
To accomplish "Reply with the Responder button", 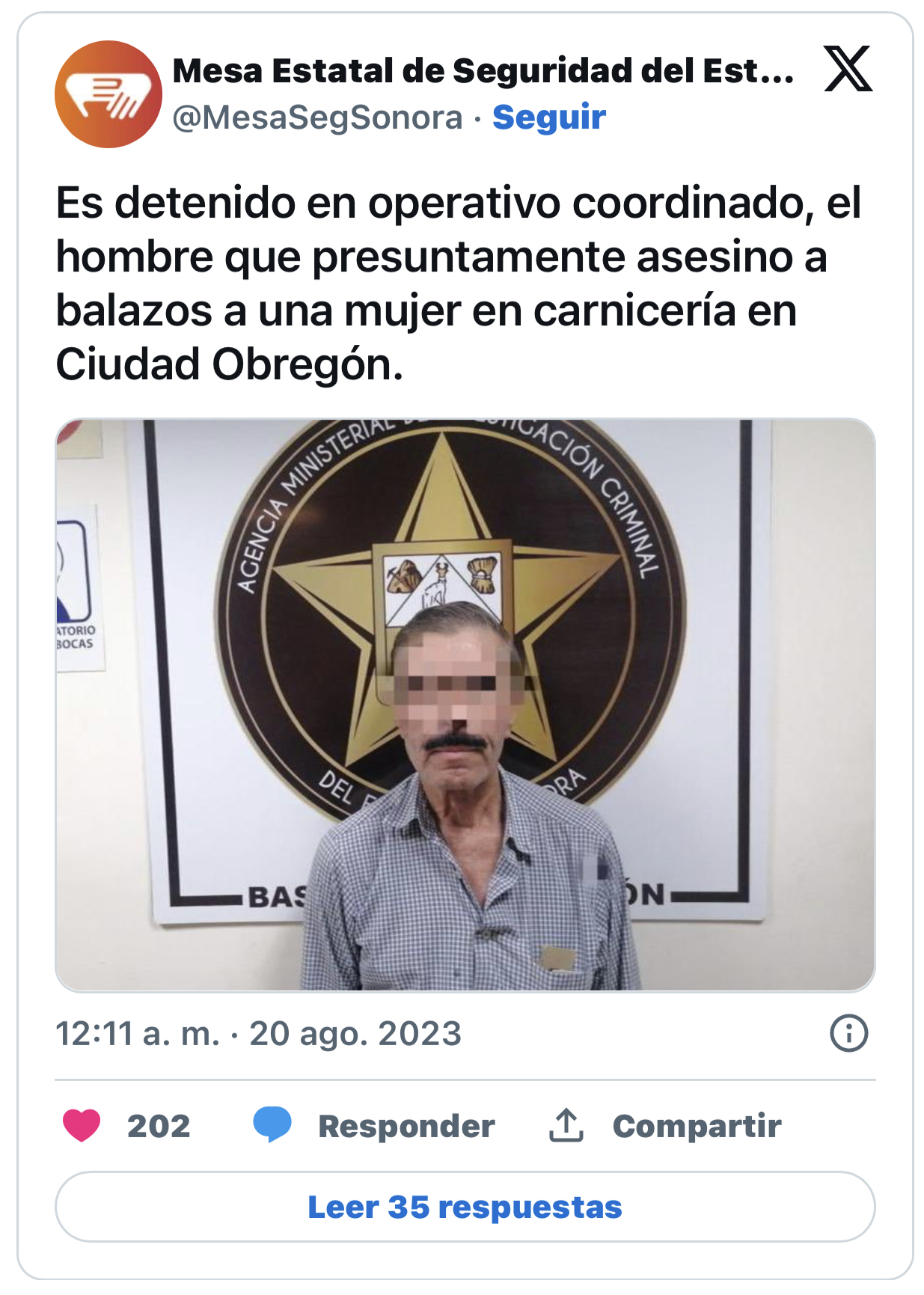I will 375,1125.
